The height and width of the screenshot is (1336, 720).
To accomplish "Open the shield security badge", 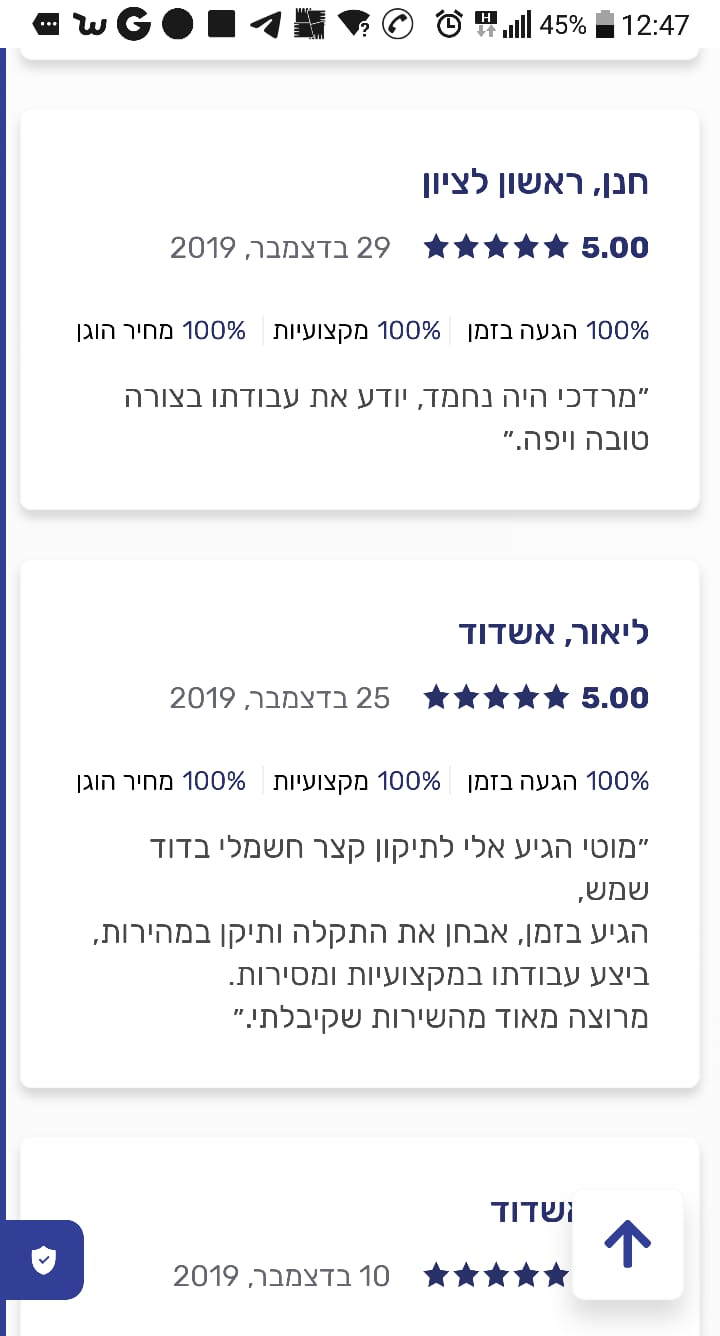I will pyautogui.click(x=43, y=1260).
